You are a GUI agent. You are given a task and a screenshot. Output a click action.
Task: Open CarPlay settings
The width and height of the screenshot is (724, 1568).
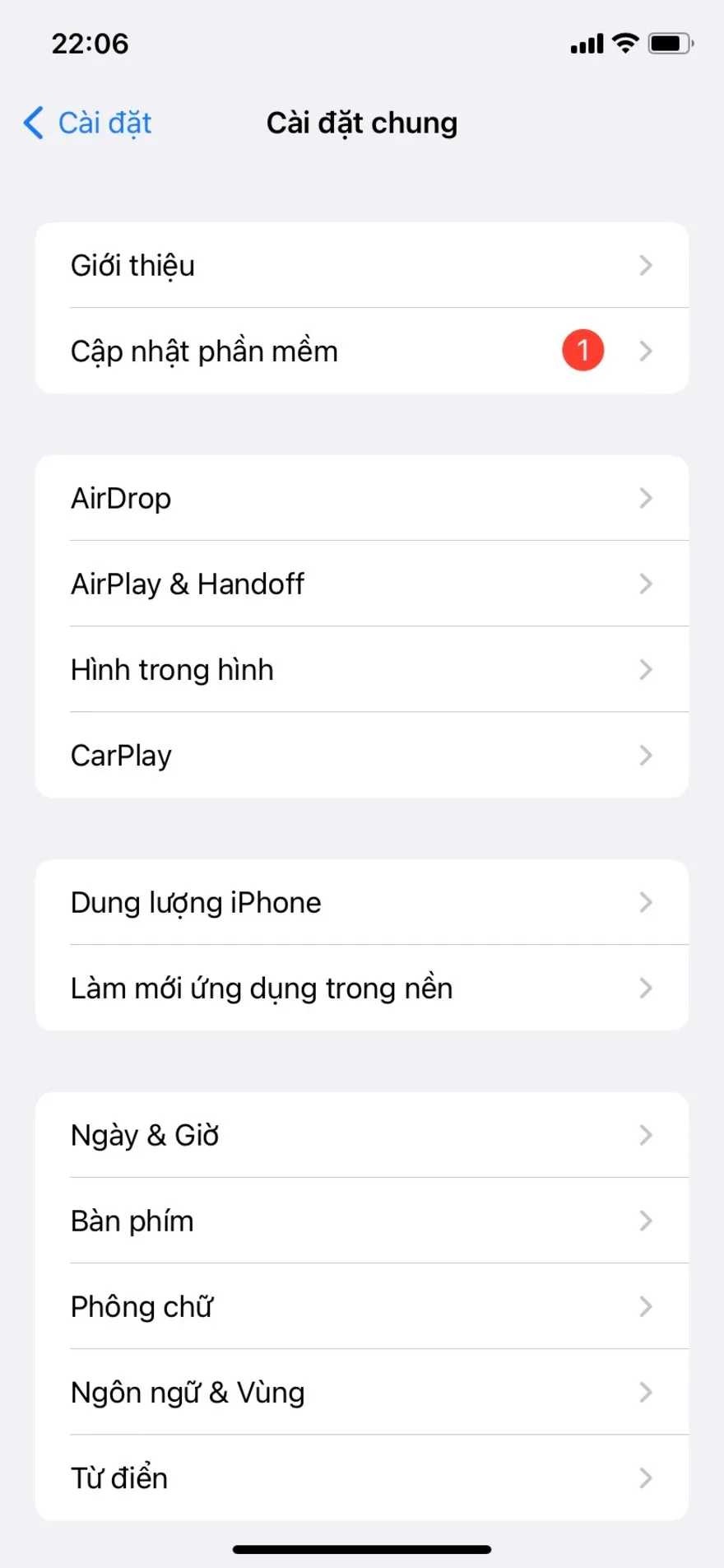pos(362,755)
